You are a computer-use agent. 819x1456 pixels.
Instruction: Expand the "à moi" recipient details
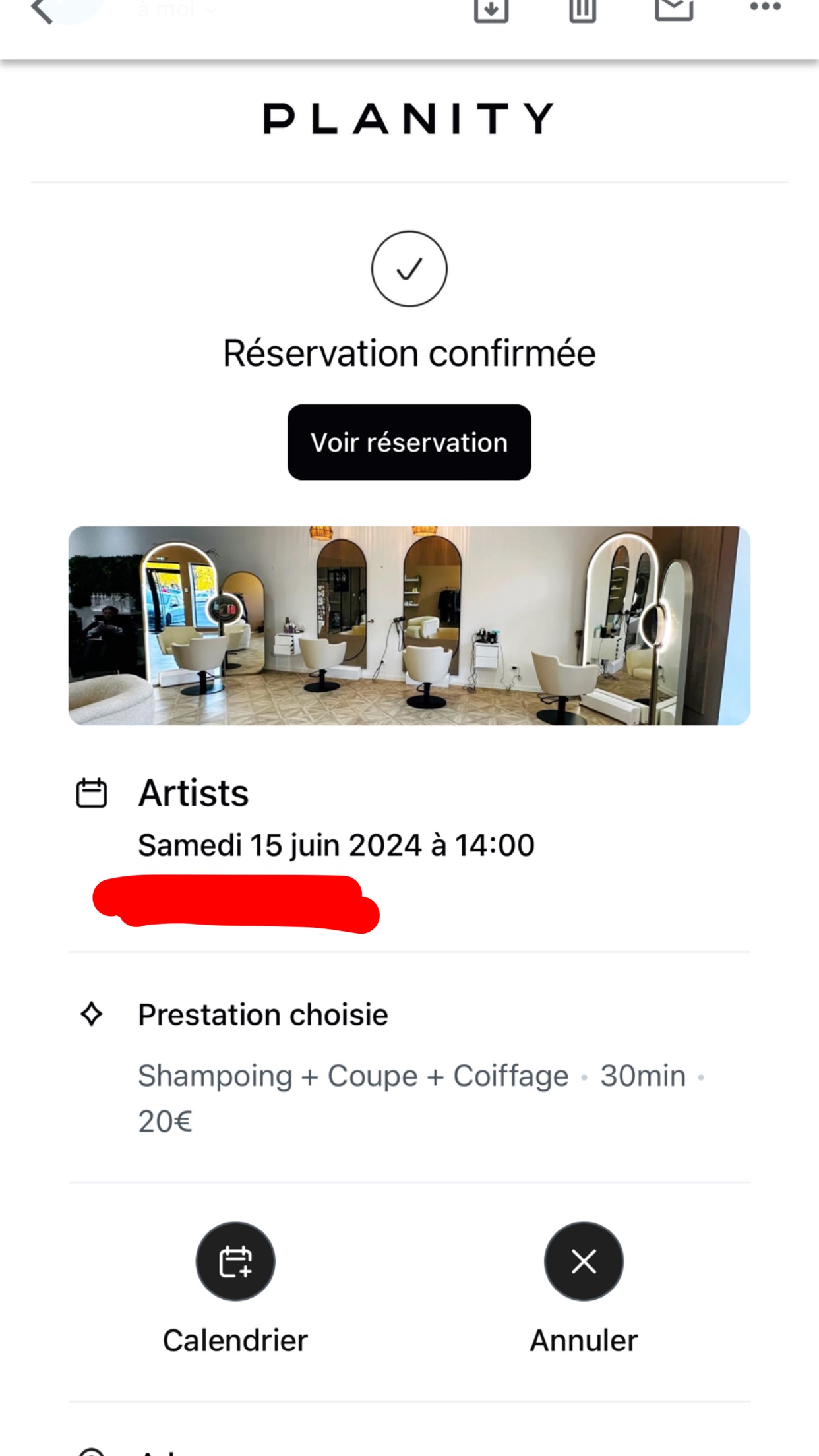click(x=177, y=9)
